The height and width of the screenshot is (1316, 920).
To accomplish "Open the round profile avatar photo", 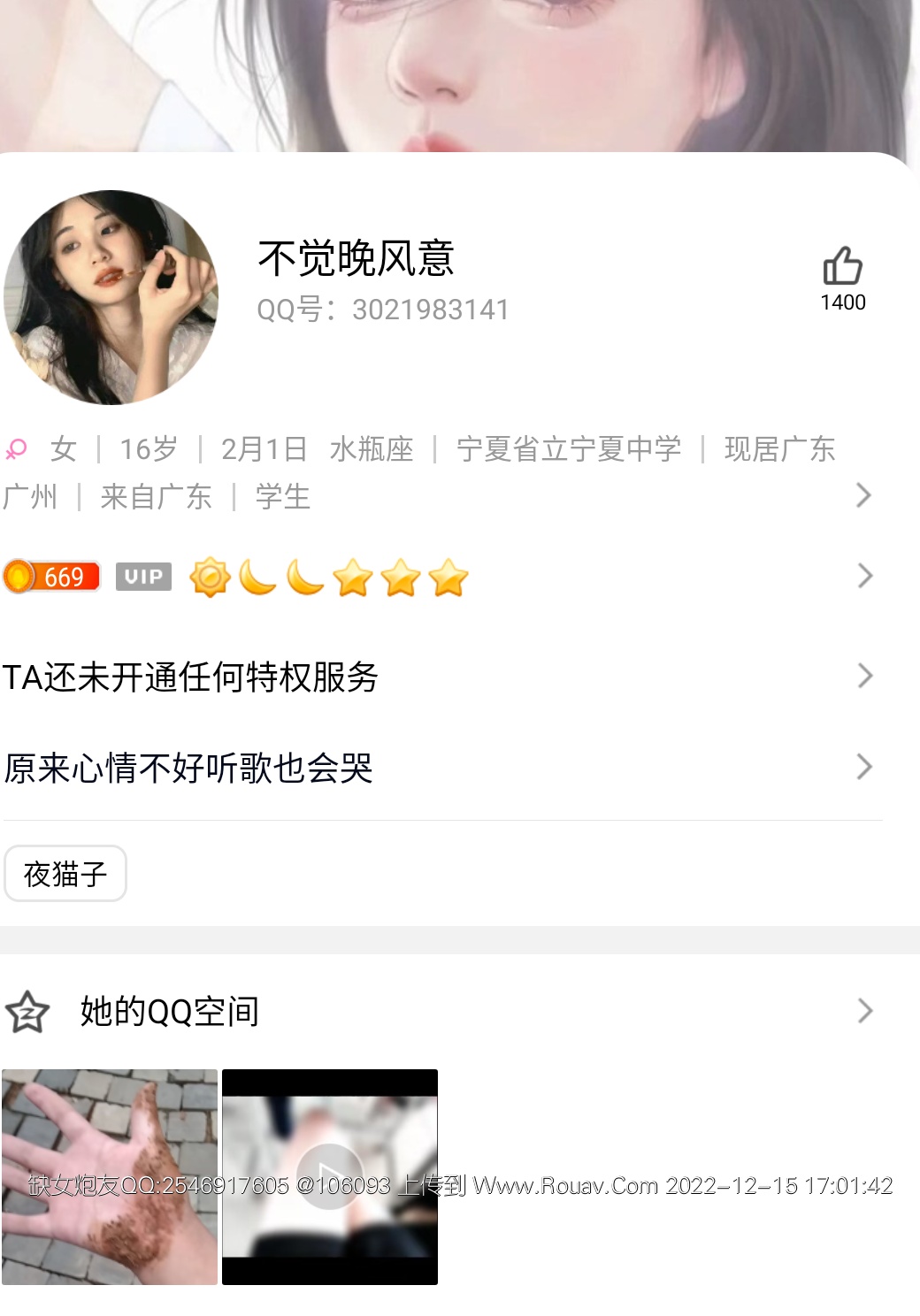I will [x=111, y=297].
